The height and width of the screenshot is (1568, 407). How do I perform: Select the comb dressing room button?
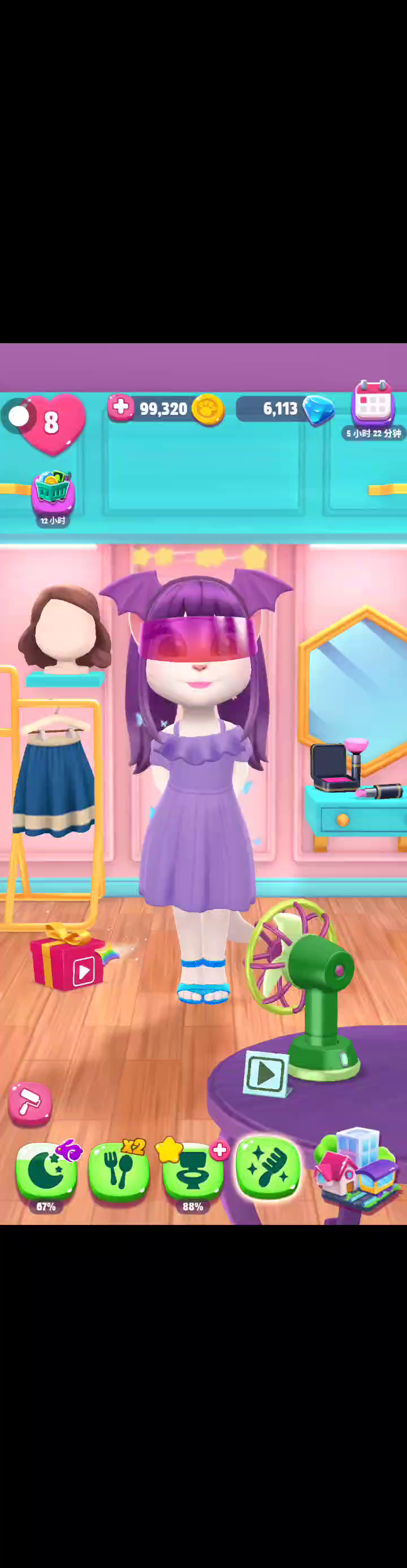point(268,1167)
